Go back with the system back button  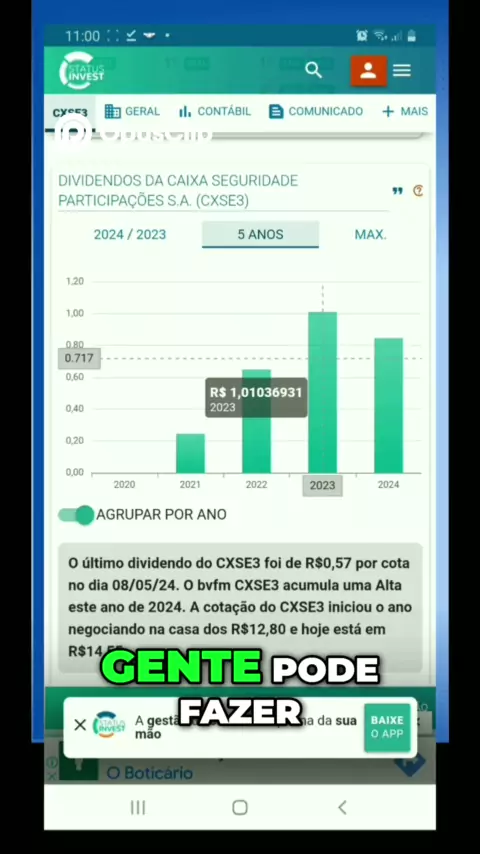click(x=342, y=807)
